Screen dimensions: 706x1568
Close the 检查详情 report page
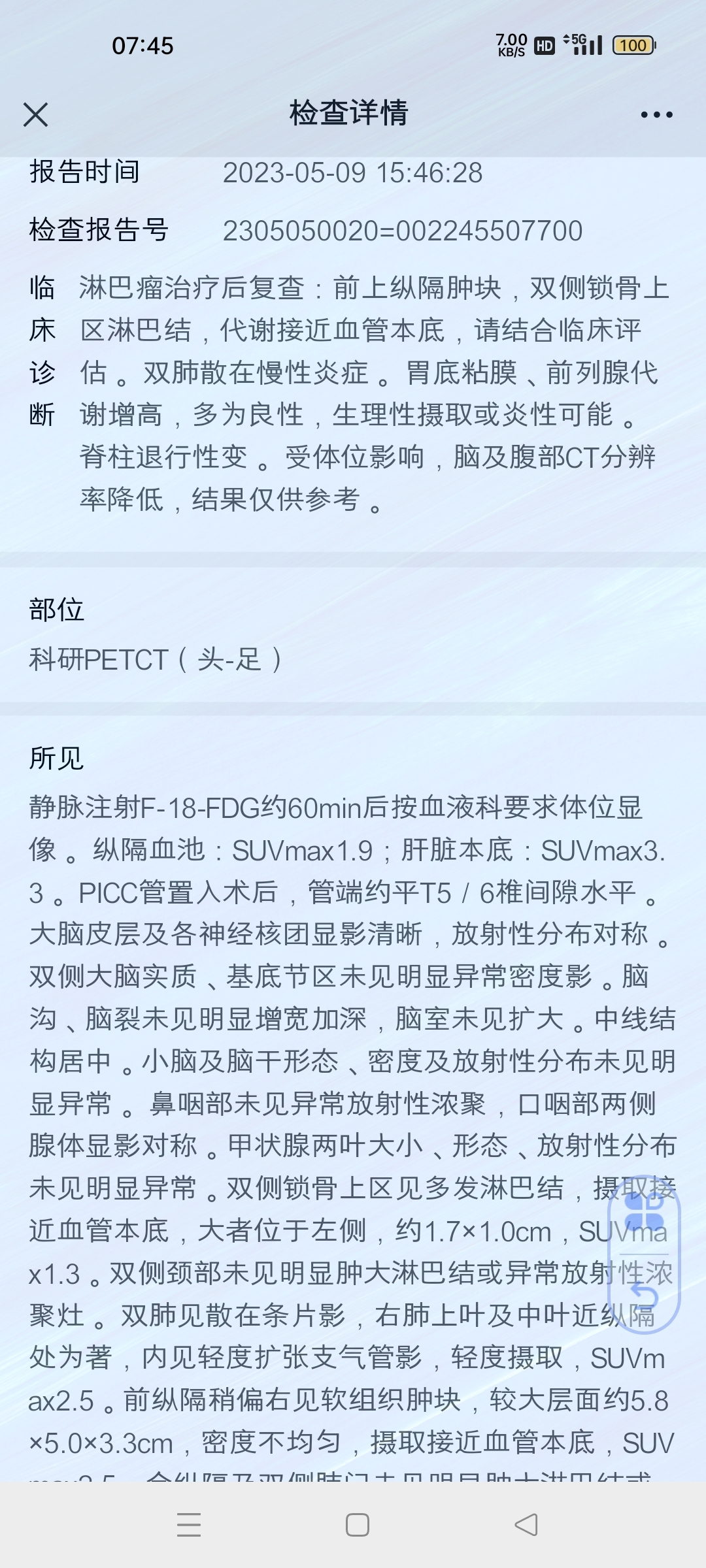tap(36, 114)
